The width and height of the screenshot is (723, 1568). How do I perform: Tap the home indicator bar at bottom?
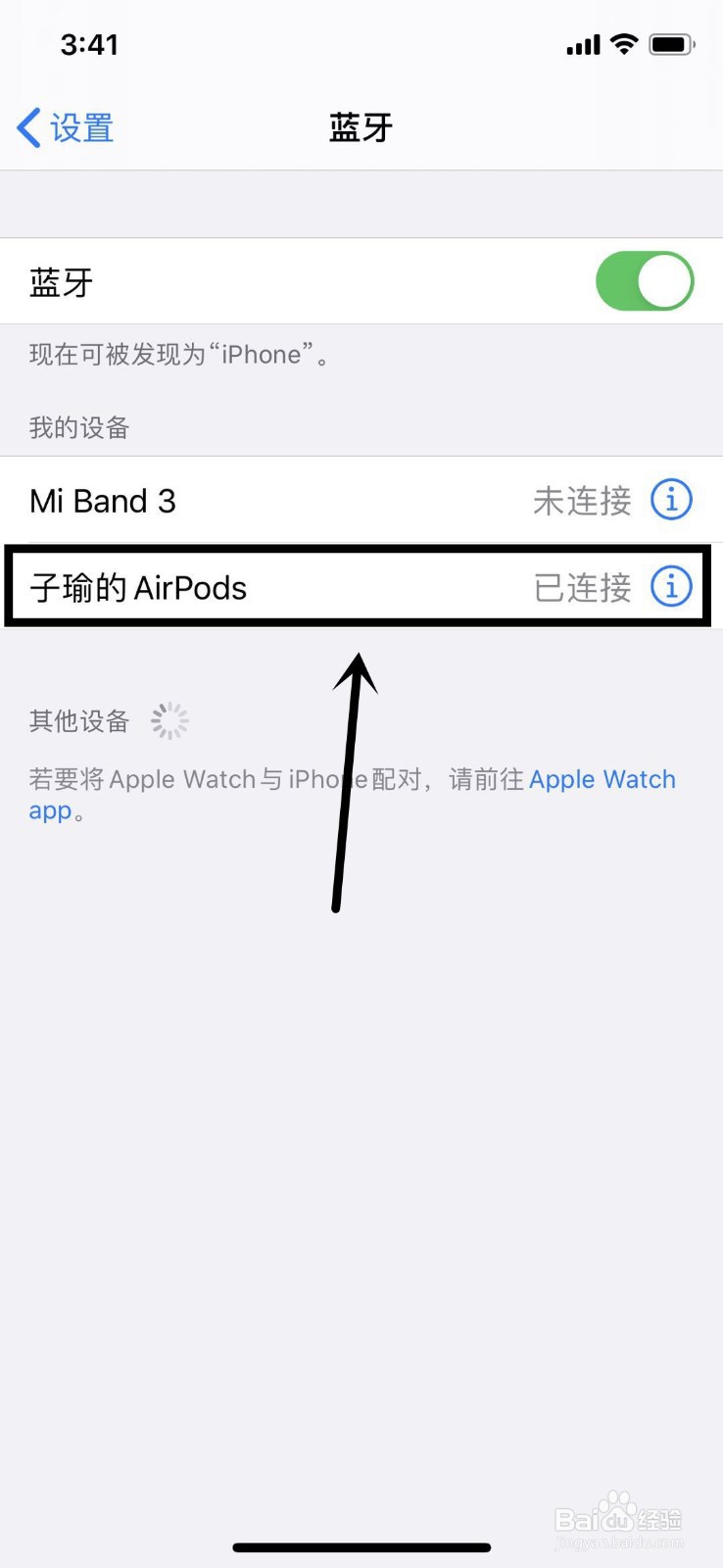361,1546
